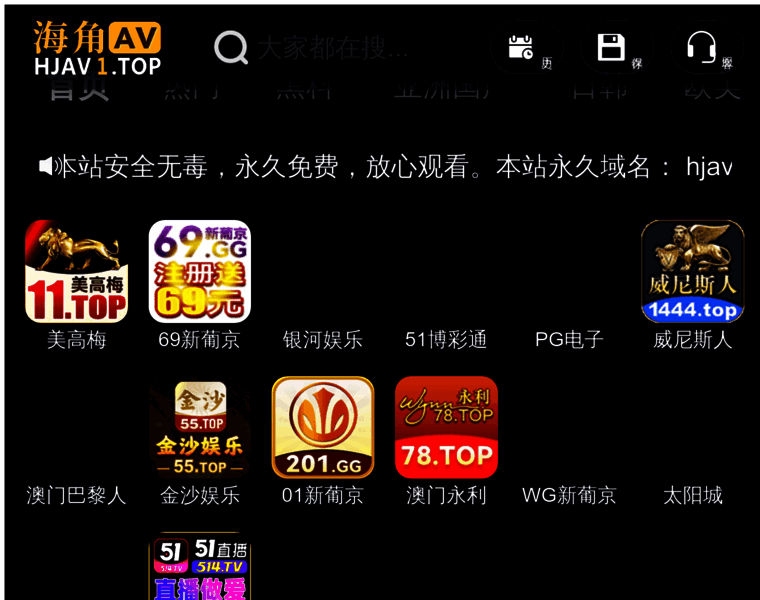
Task: Open the 威尼斯人 tile
Action: tap(692, 272)
